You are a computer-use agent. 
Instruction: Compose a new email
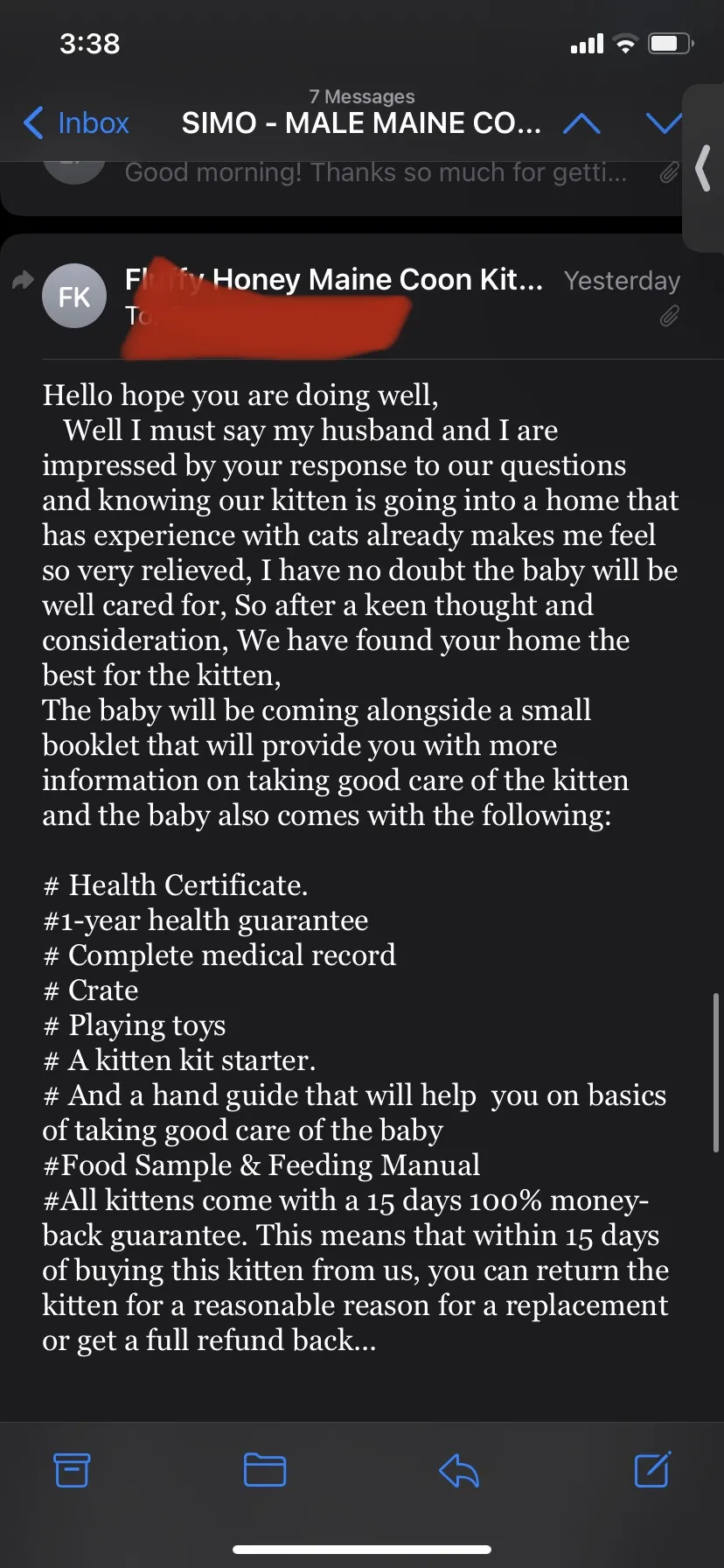(652, 1469)
